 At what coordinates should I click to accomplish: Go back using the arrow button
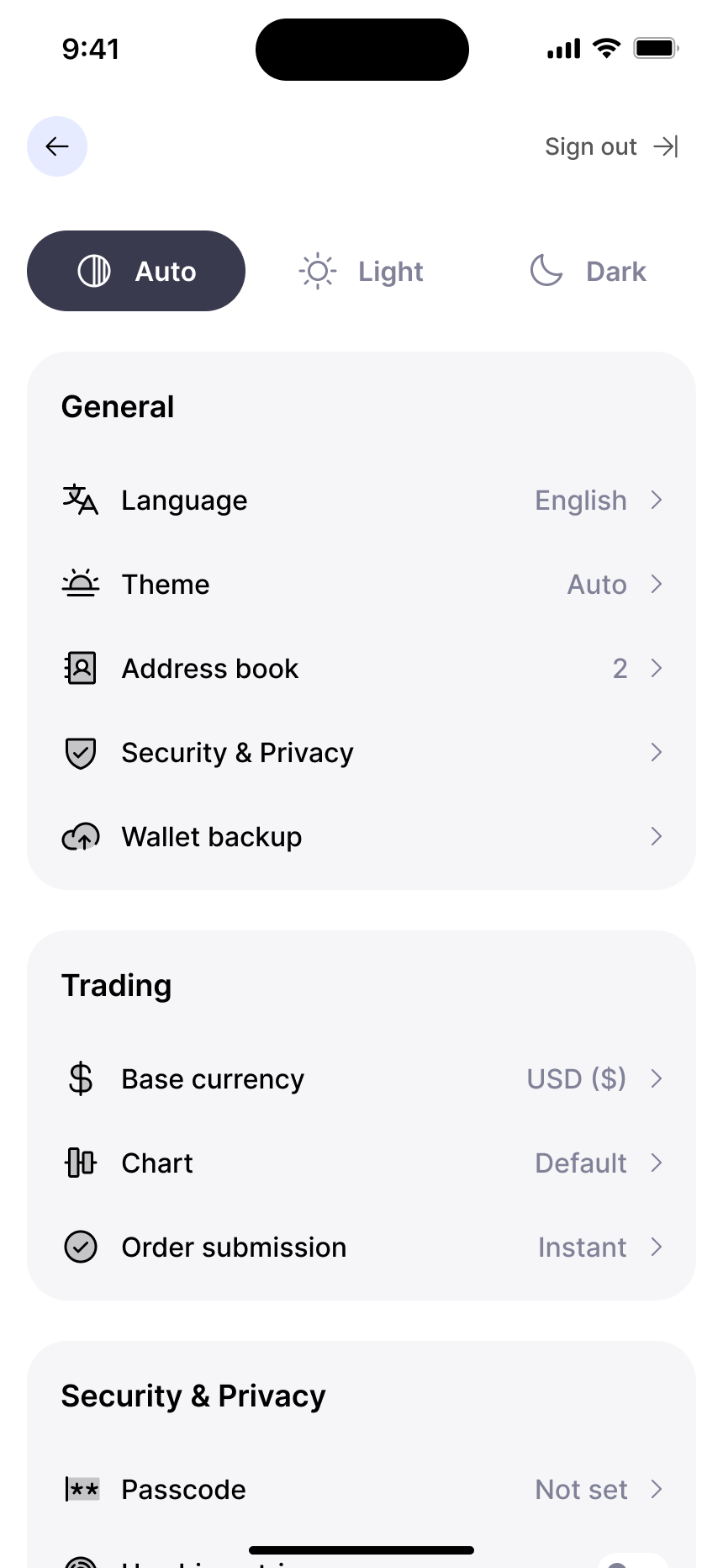57,146
